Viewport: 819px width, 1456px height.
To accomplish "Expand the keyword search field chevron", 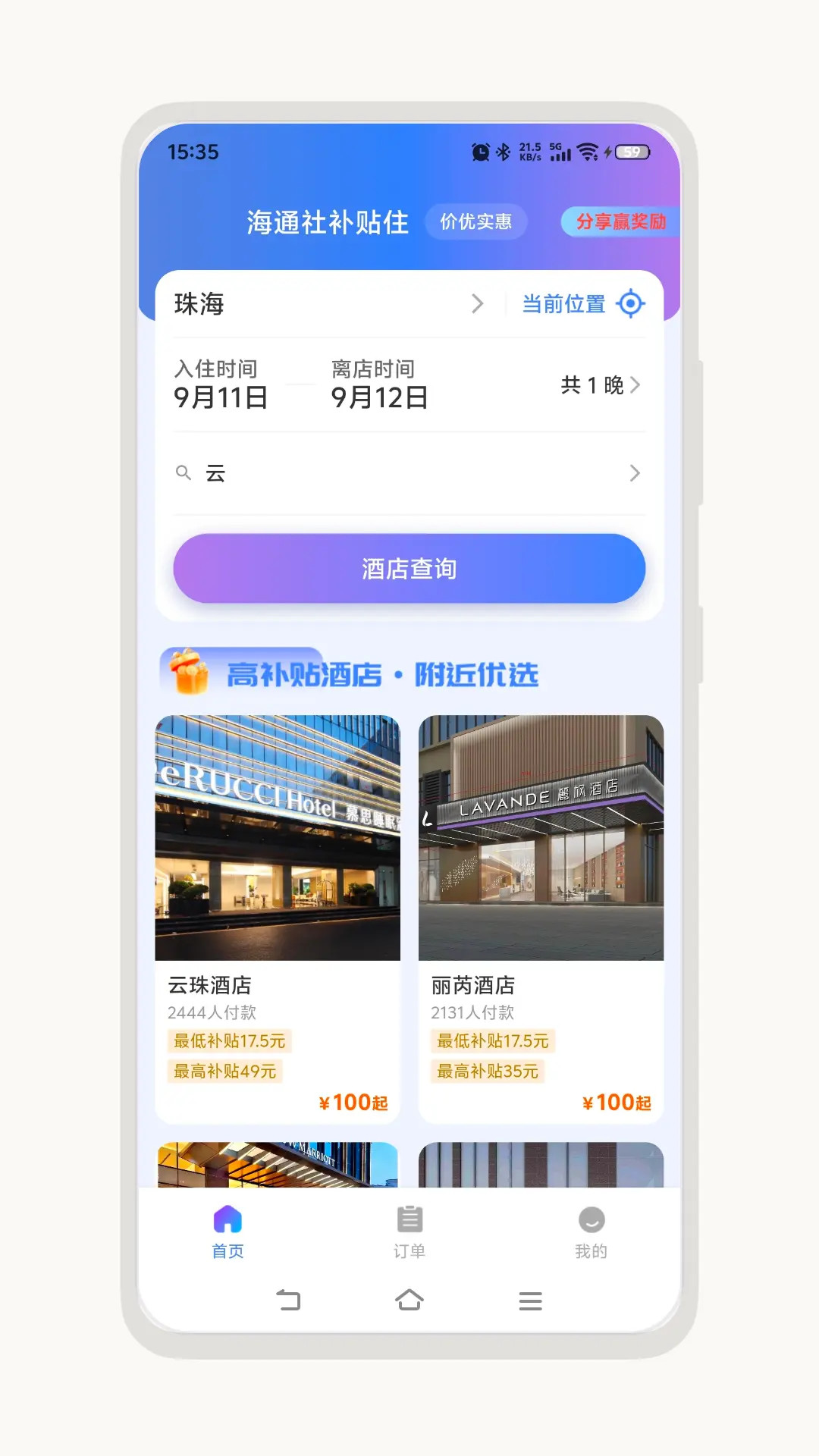I will coord(636,472).
